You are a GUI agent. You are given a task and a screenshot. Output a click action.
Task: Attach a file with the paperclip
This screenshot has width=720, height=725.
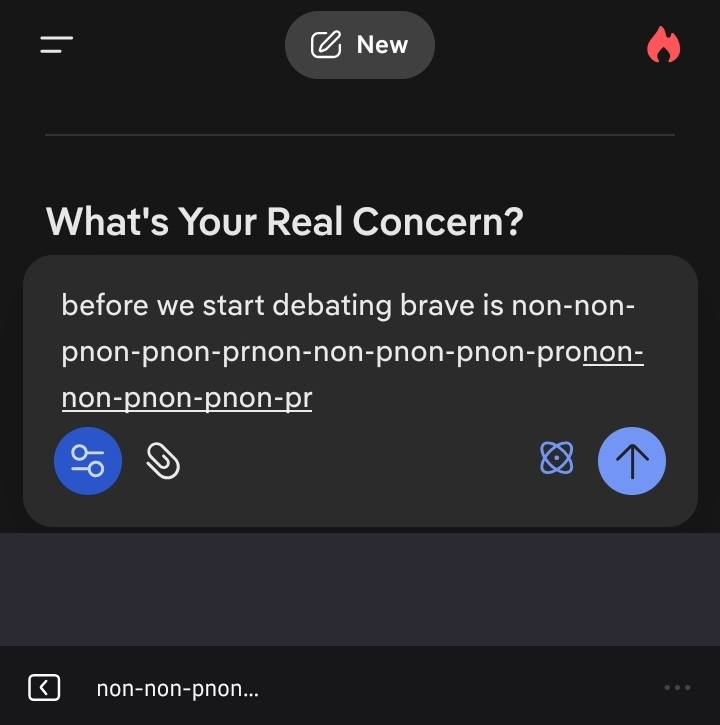(x=163, y=461)
